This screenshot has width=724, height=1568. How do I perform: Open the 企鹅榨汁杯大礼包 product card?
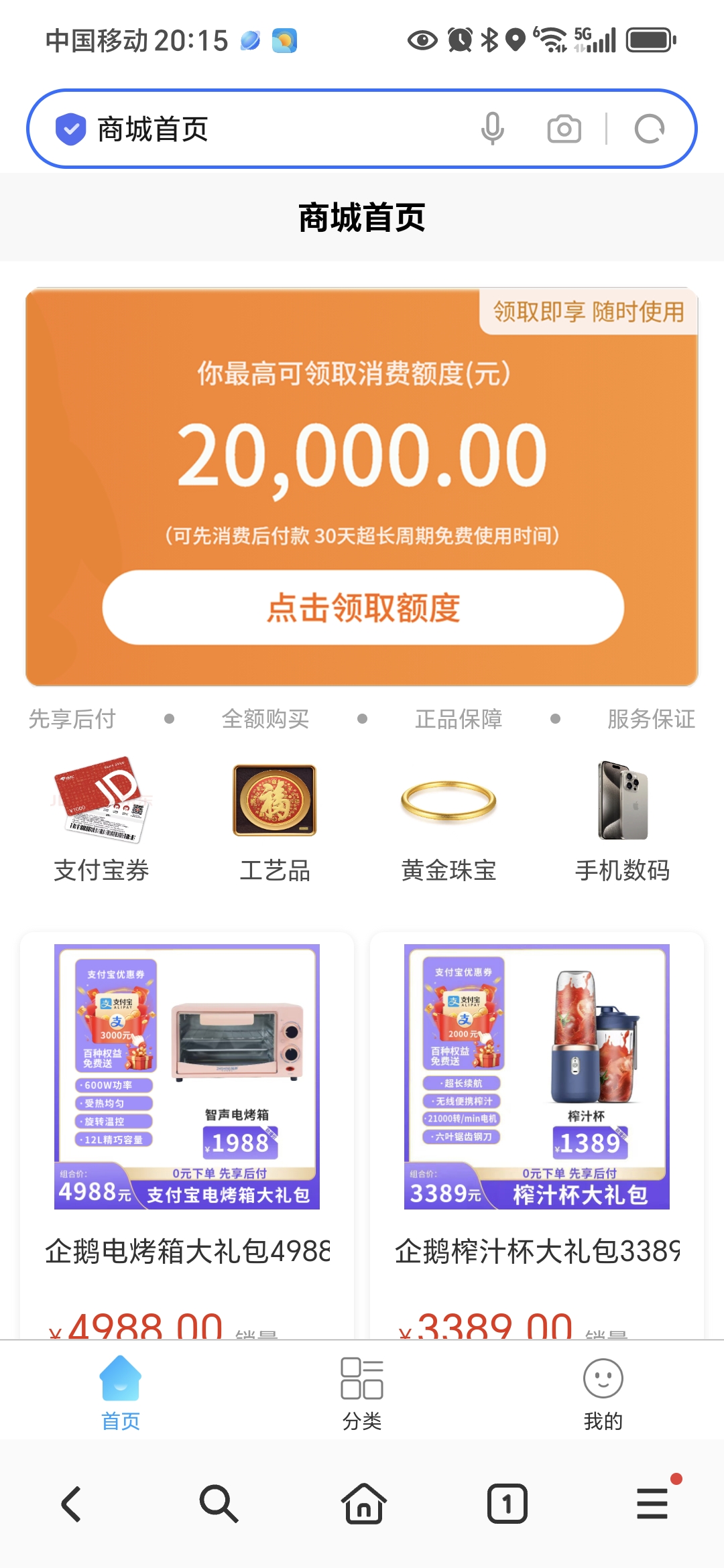(x=537, y=1136)
